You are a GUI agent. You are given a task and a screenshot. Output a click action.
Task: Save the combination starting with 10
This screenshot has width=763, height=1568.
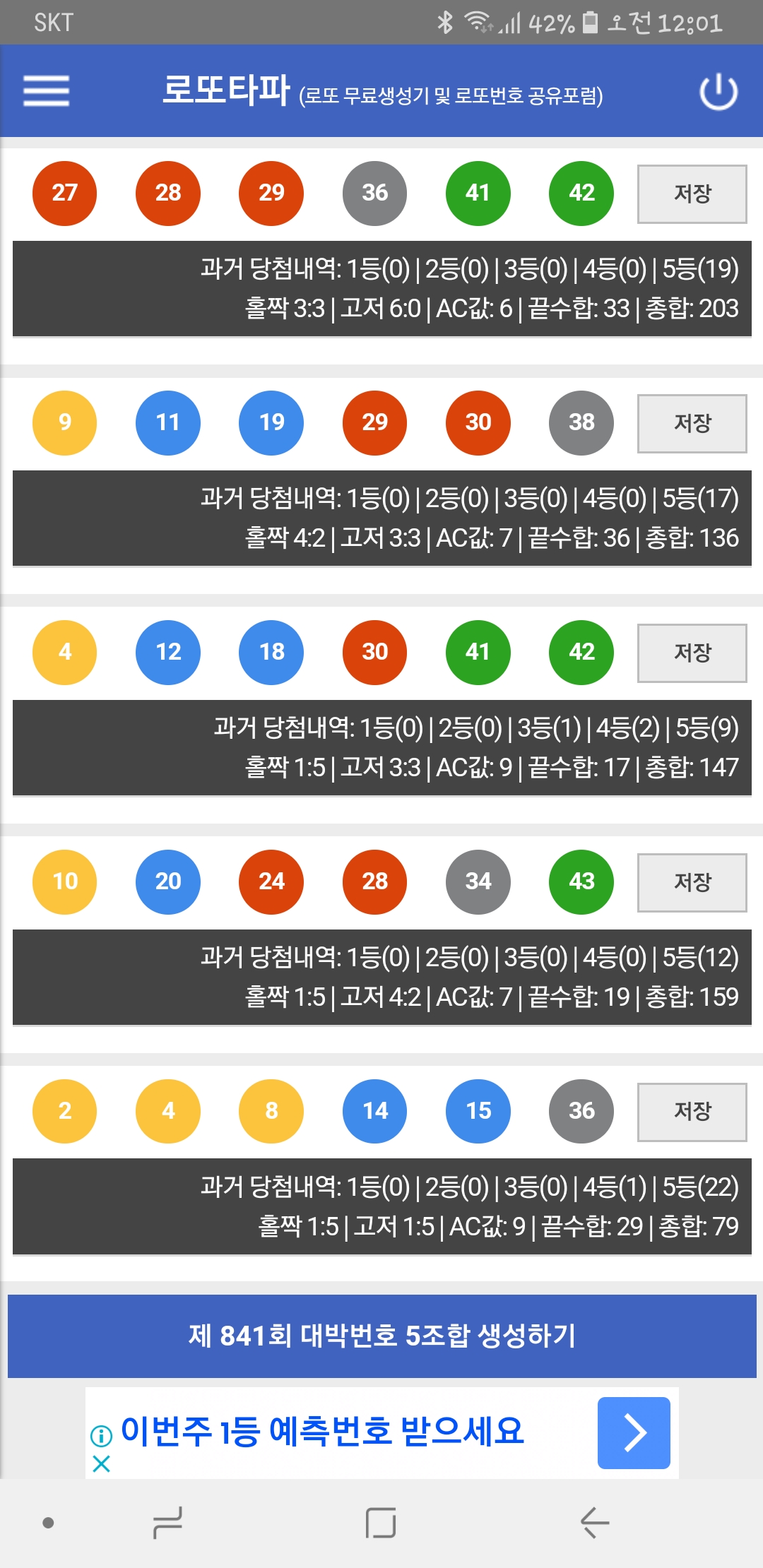(x=692, y=883)
